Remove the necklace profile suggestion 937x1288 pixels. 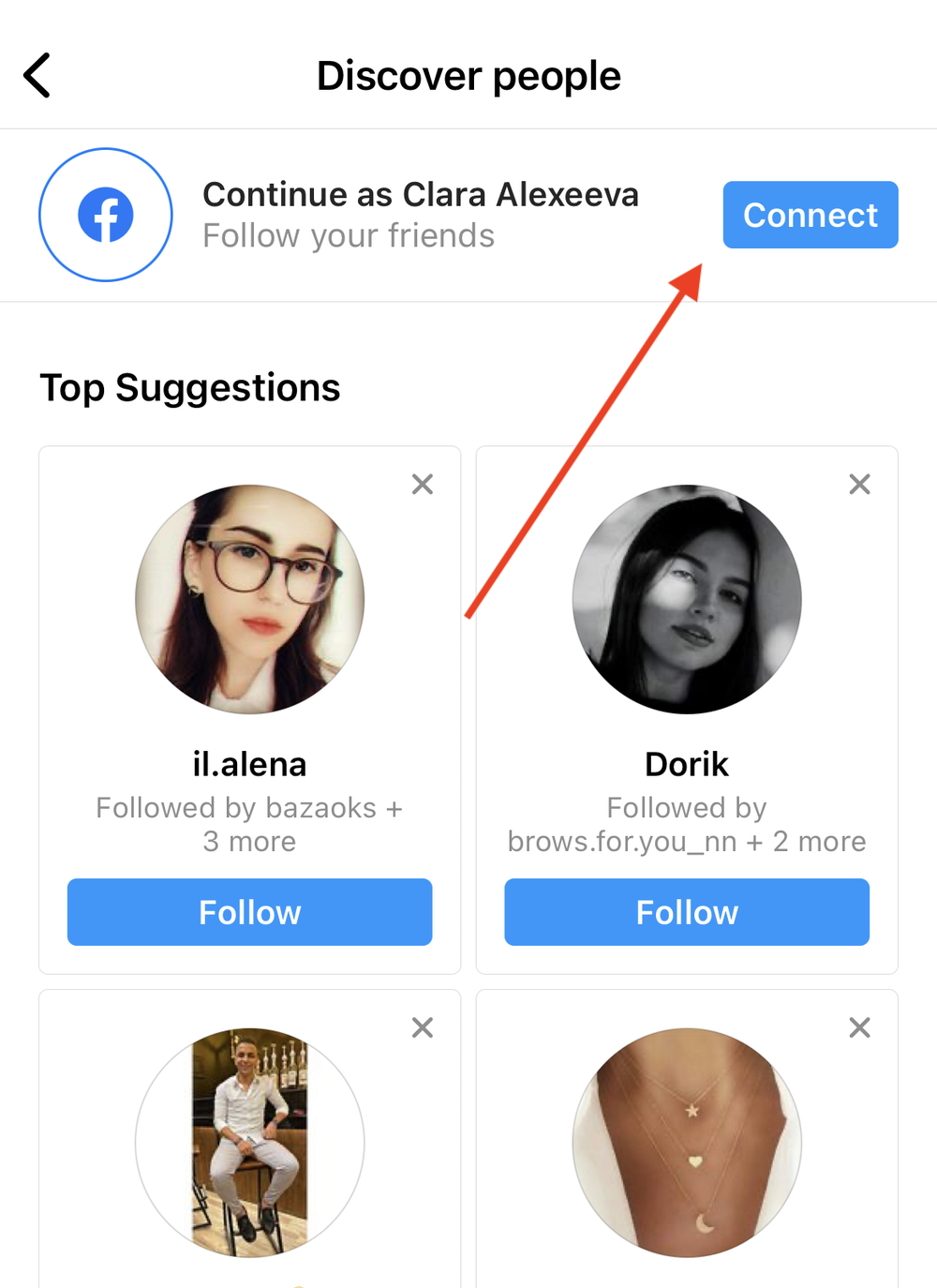click(x=859, y=1028)
